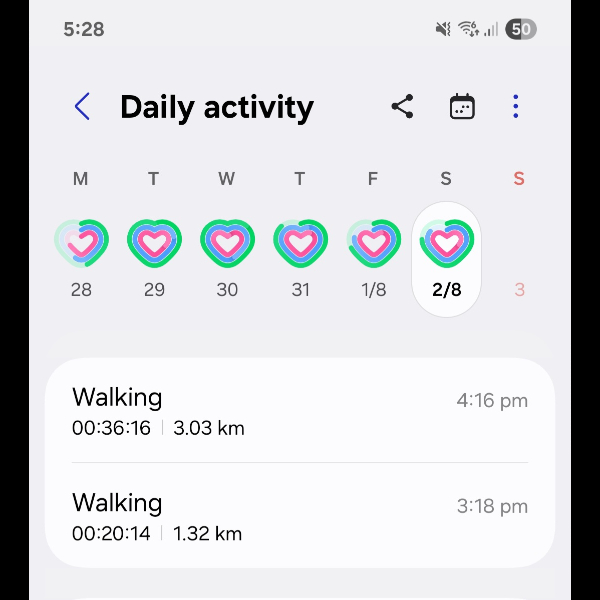This screenshot has width=600, height=600.
Task: Open the calendar date picker
Action: [462, 107]
